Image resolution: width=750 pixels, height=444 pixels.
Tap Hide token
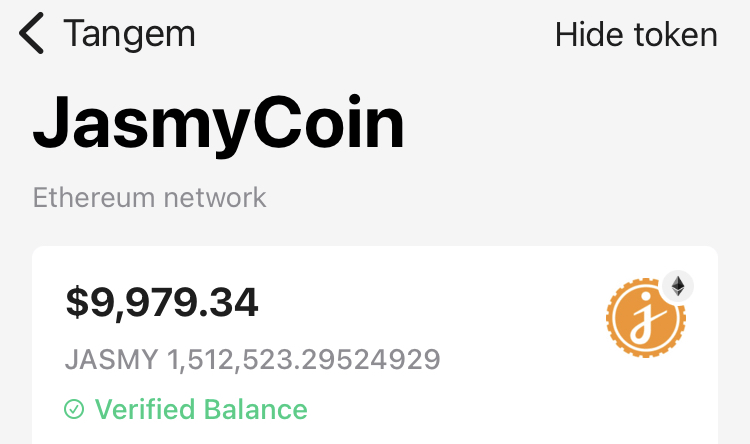[636, 34]
